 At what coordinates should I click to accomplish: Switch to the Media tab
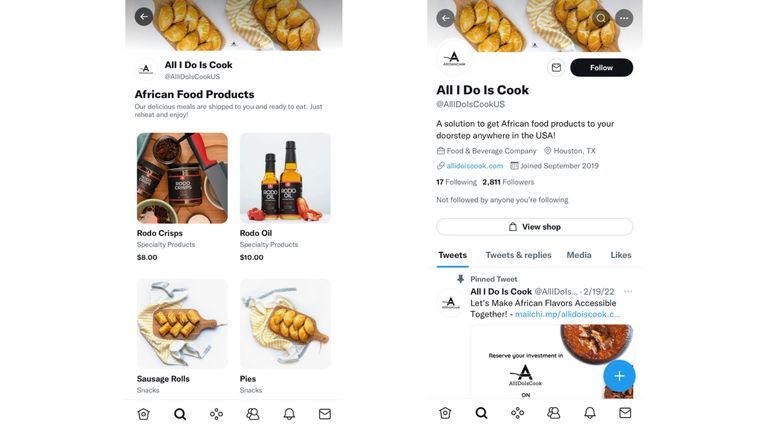(579, 255)
